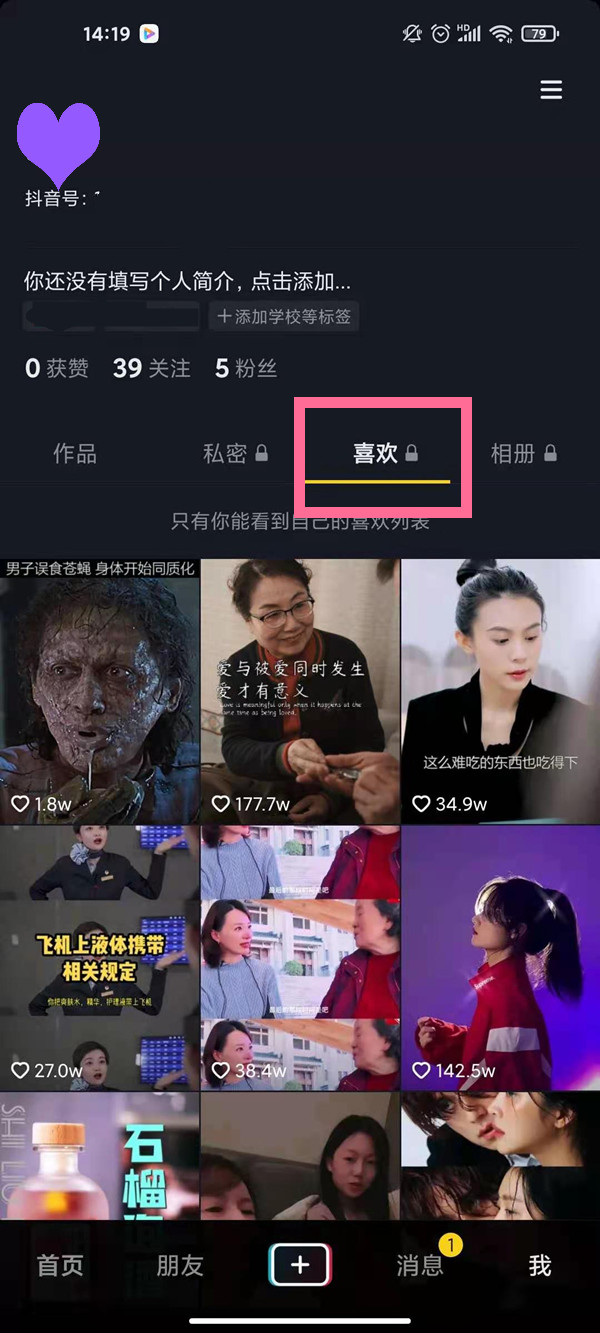Image resolution: width=600 pixels, height=1333 pixels.
Task: Tap the purple heart profile avatar
Action: coord(59,143)
